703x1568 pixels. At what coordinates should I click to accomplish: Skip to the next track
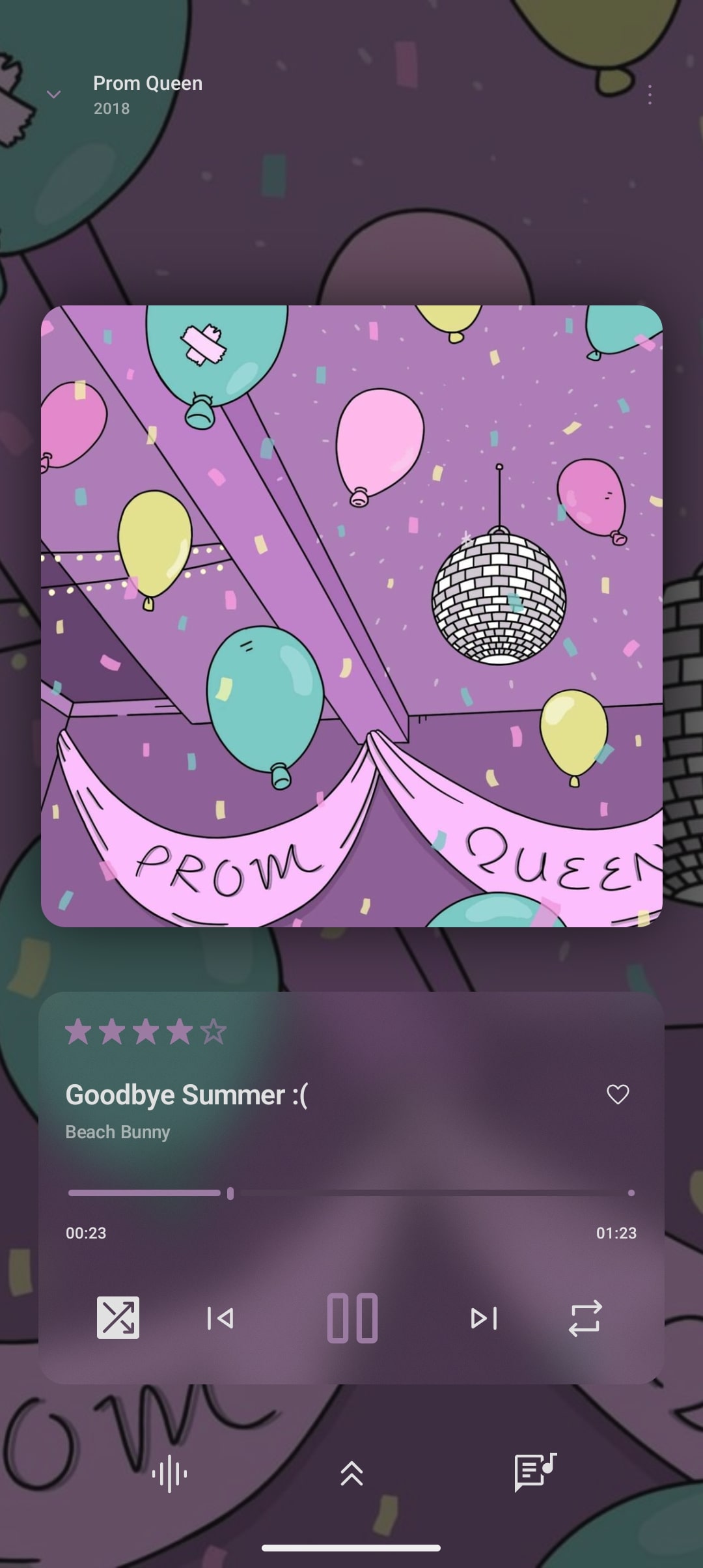click(484, 1318)
